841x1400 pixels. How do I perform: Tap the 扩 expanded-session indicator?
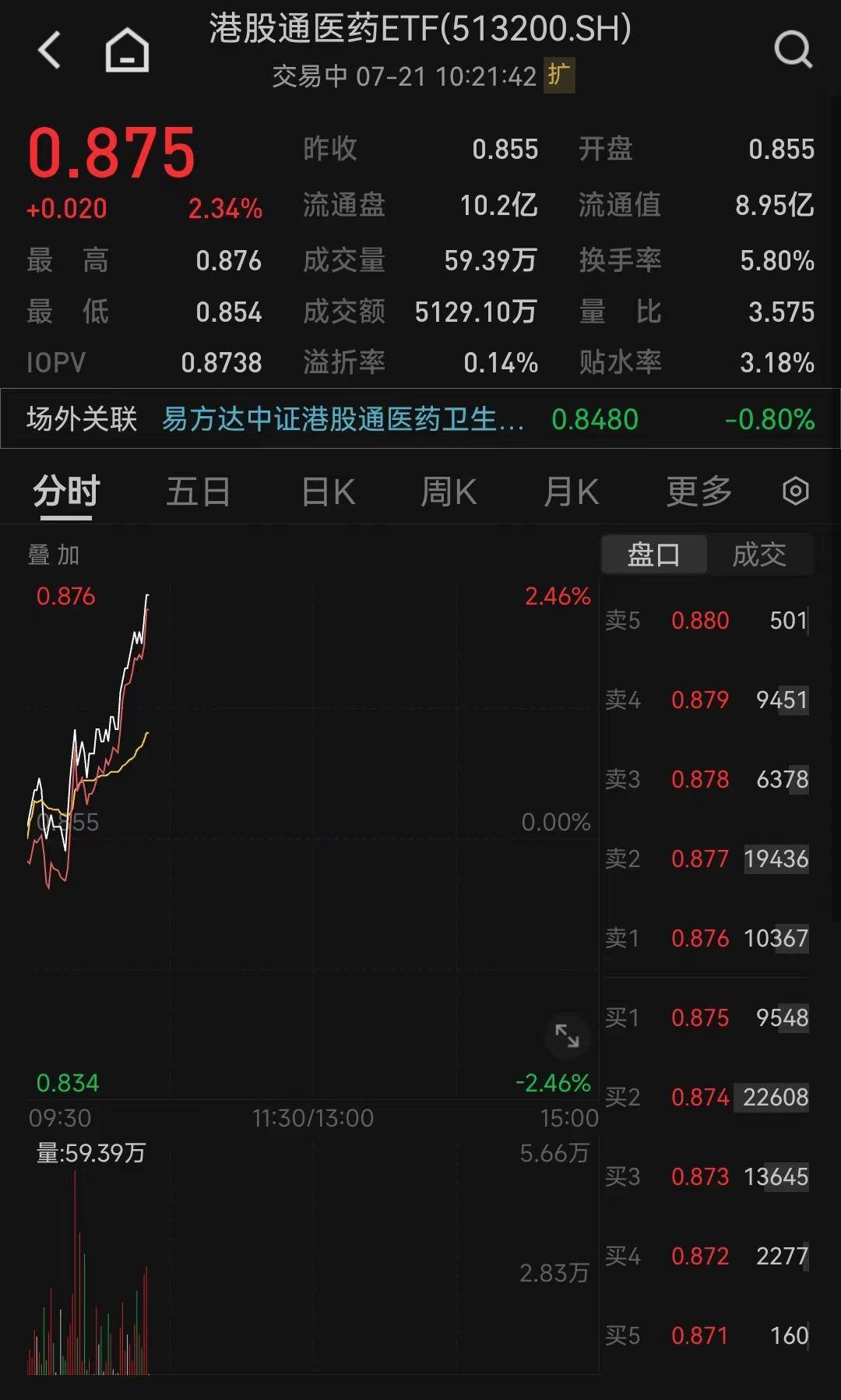[559, 77]
